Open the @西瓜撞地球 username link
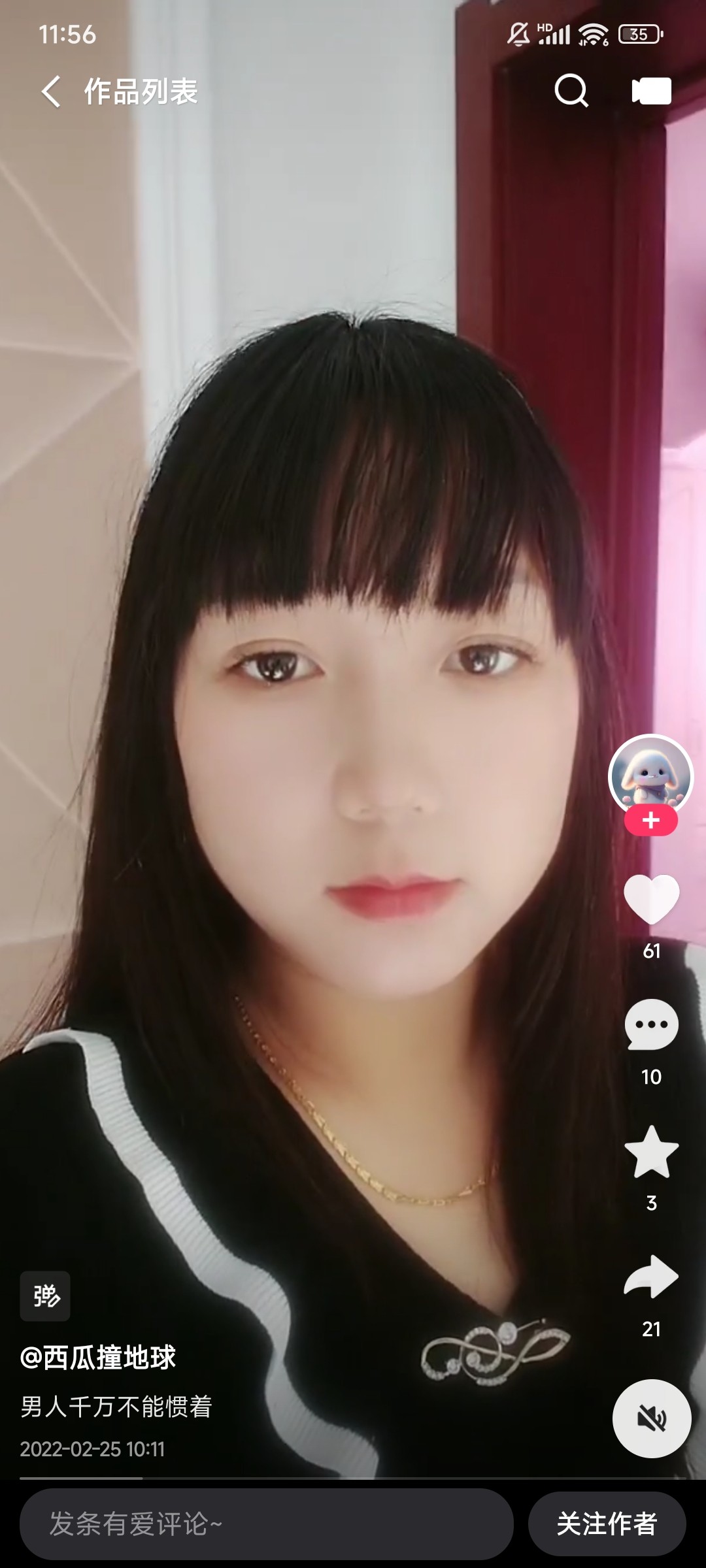Image resolution: width=706 pixels, height=1568 pixels. tap(98, 1358)
